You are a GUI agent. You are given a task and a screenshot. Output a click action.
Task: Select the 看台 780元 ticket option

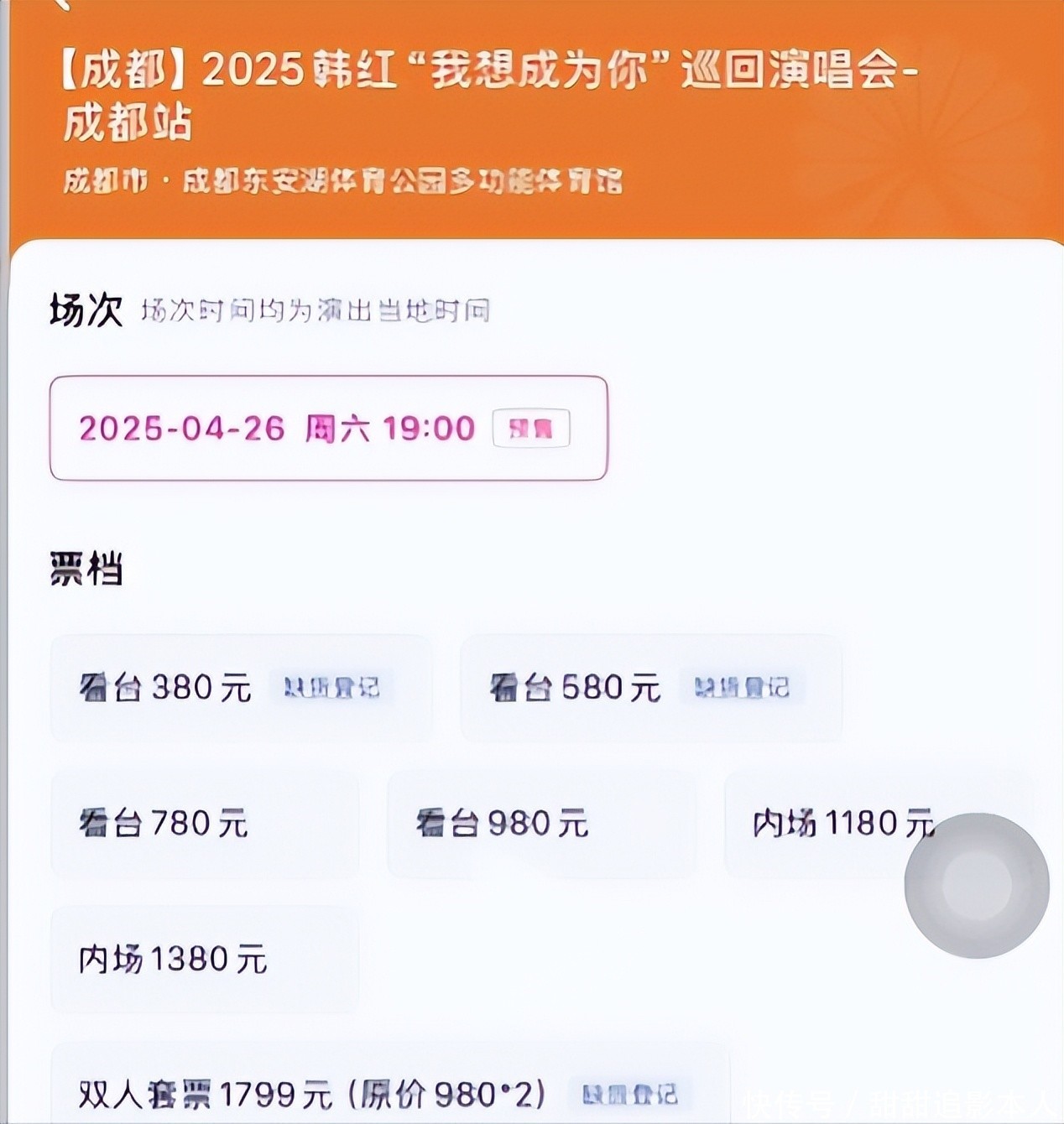pyautogui.click(x=204, y=824)
